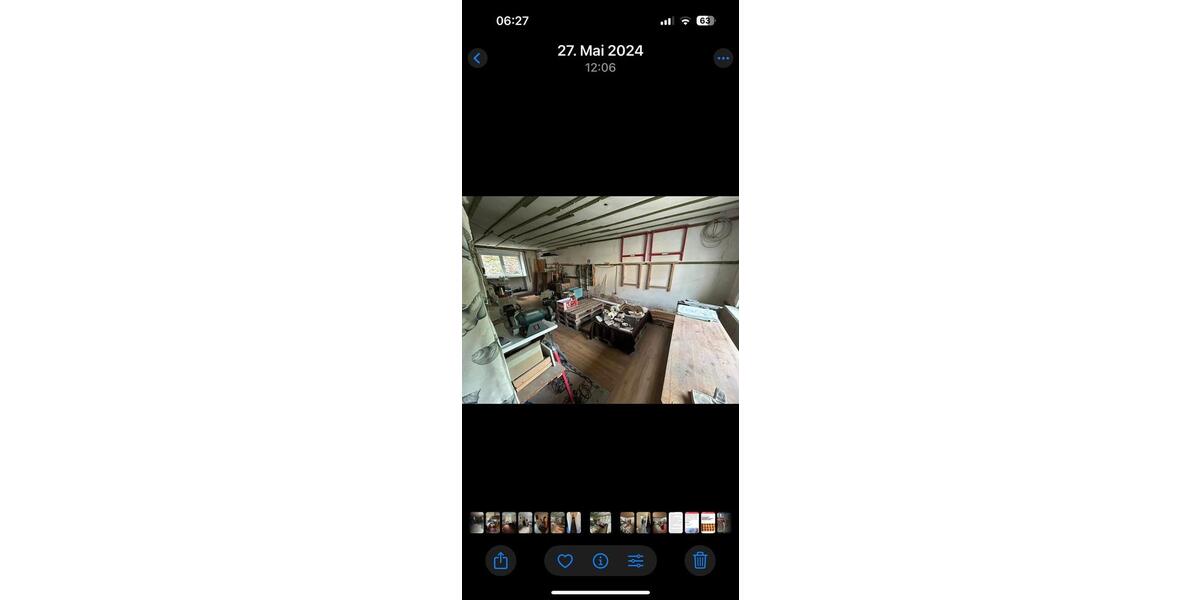
Task: Open the edit adjustments tool
Action: [636, 561]
